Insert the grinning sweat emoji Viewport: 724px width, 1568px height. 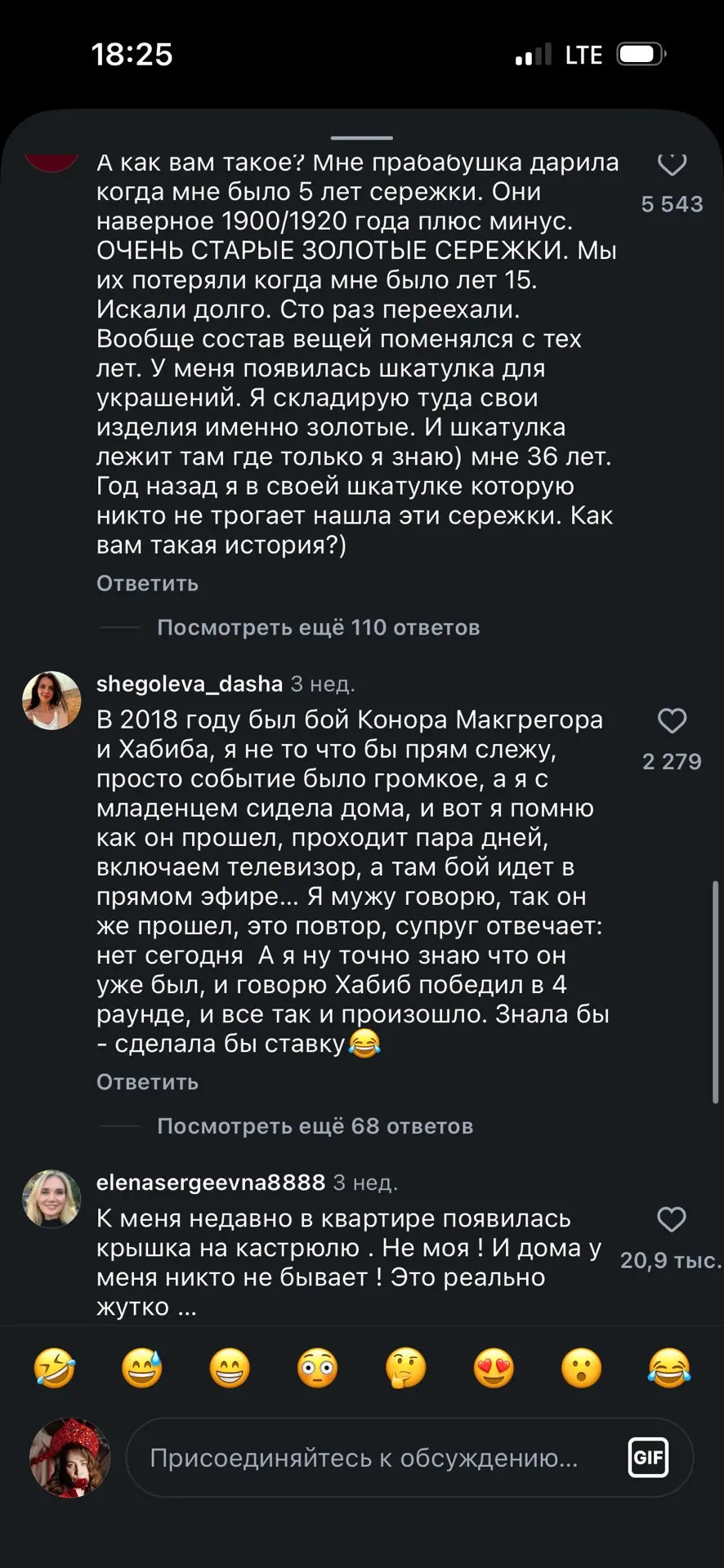pos(142,1368)
